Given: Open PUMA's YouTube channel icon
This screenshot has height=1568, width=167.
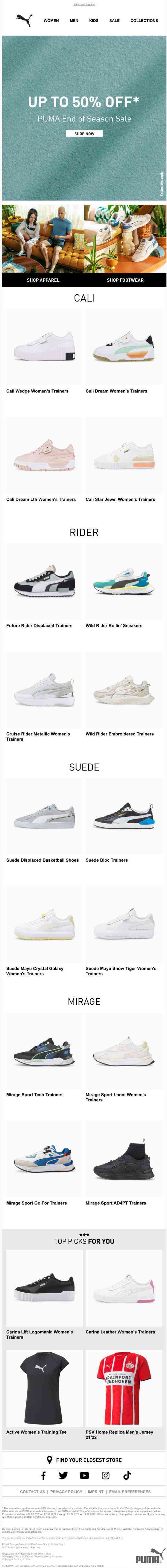Looking at the screenshot, I should (84, 1476).
